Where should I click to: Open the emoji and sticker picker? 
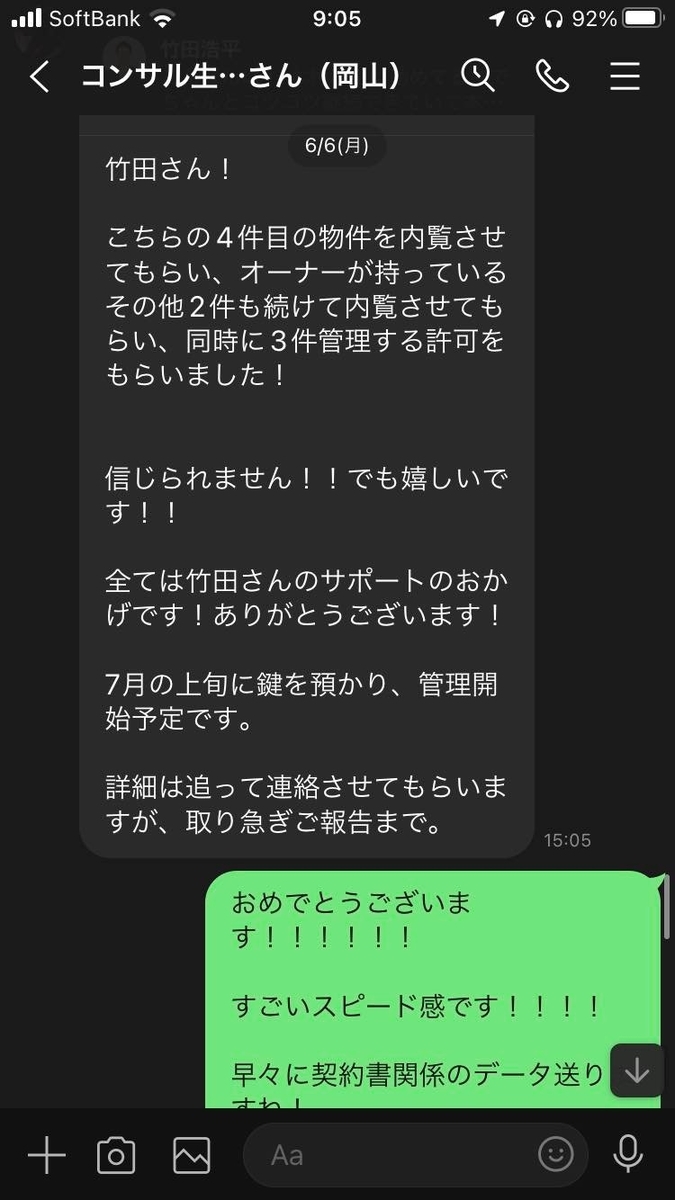(x=556, y=1155)
